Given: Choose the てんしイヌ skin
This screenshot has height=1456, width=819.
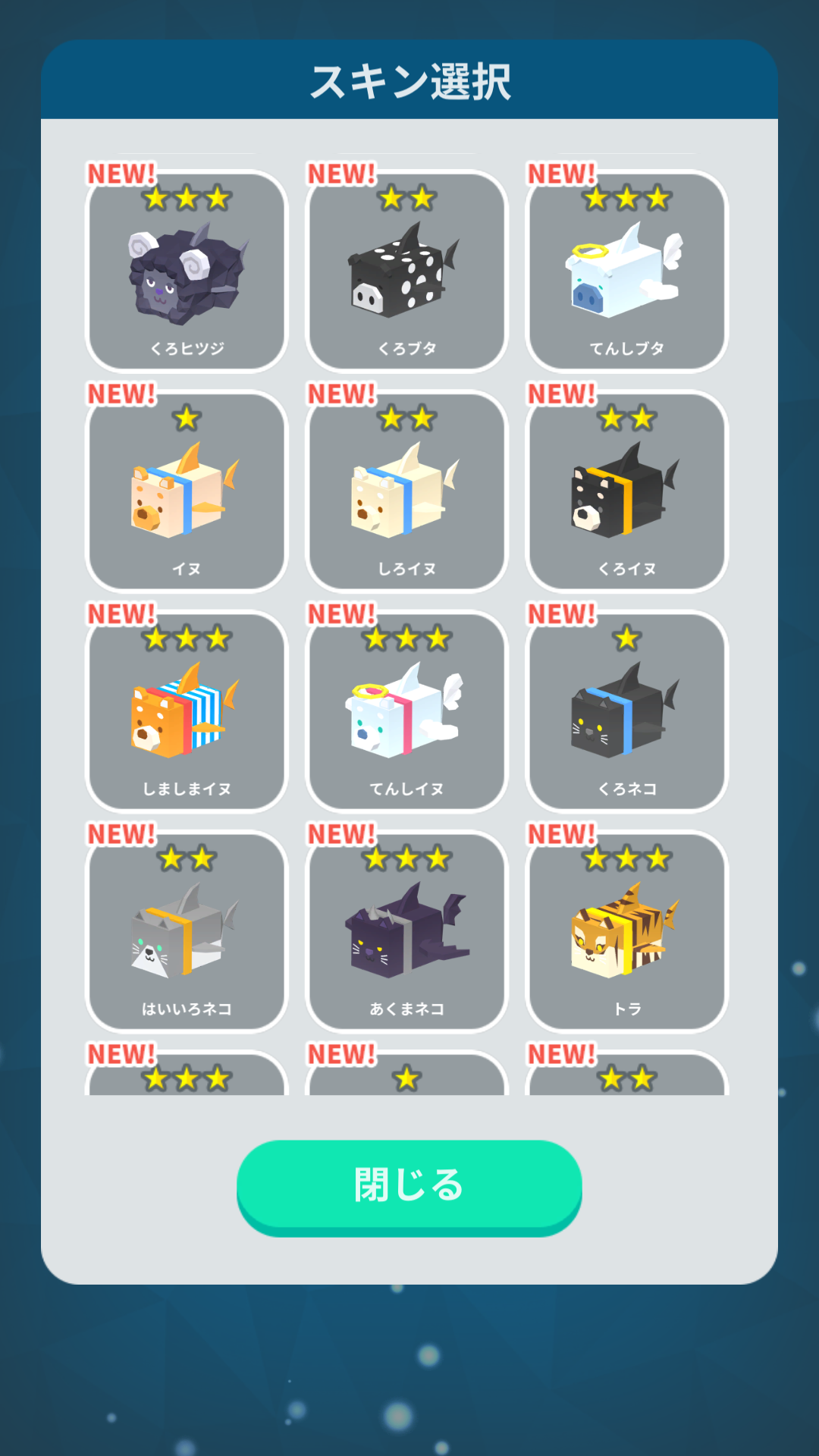Looking at the screenshot, I should tap(406, 711).
